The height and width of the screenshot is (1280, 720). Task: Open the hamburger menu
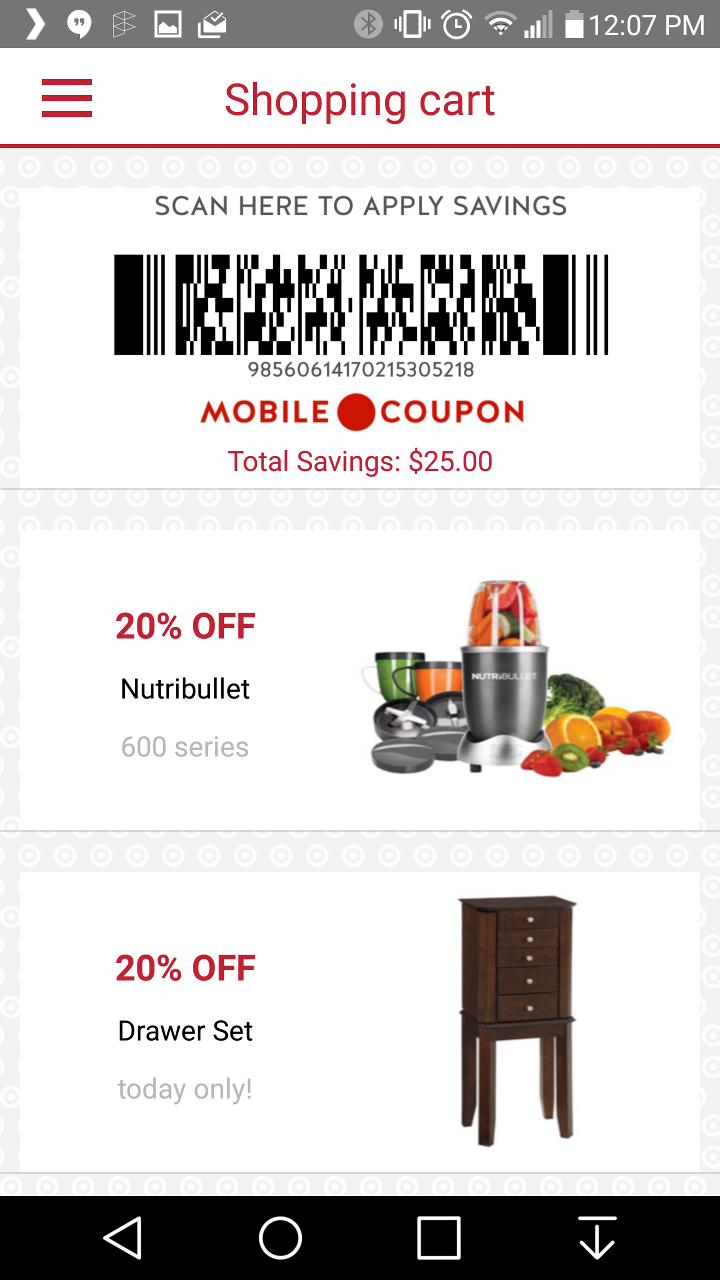[67, 99]
